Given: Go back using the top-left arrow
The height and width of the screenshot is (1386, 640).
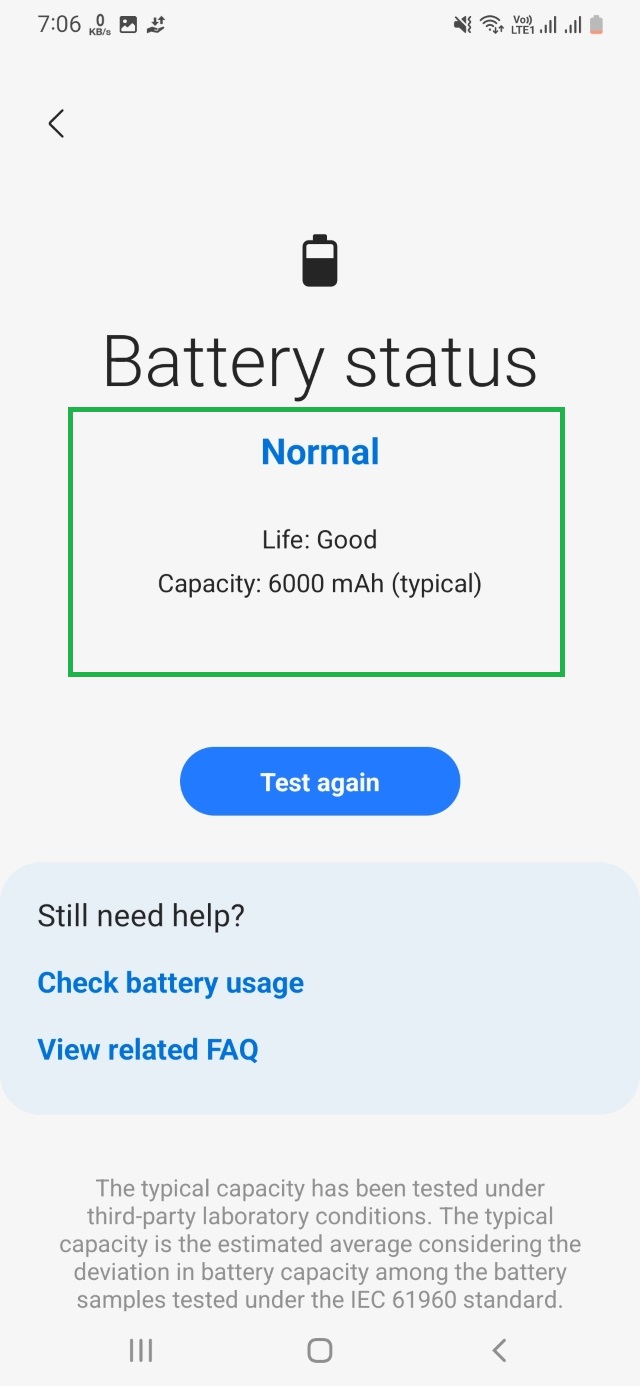Looking at the screenshot, I should point(56,123).
